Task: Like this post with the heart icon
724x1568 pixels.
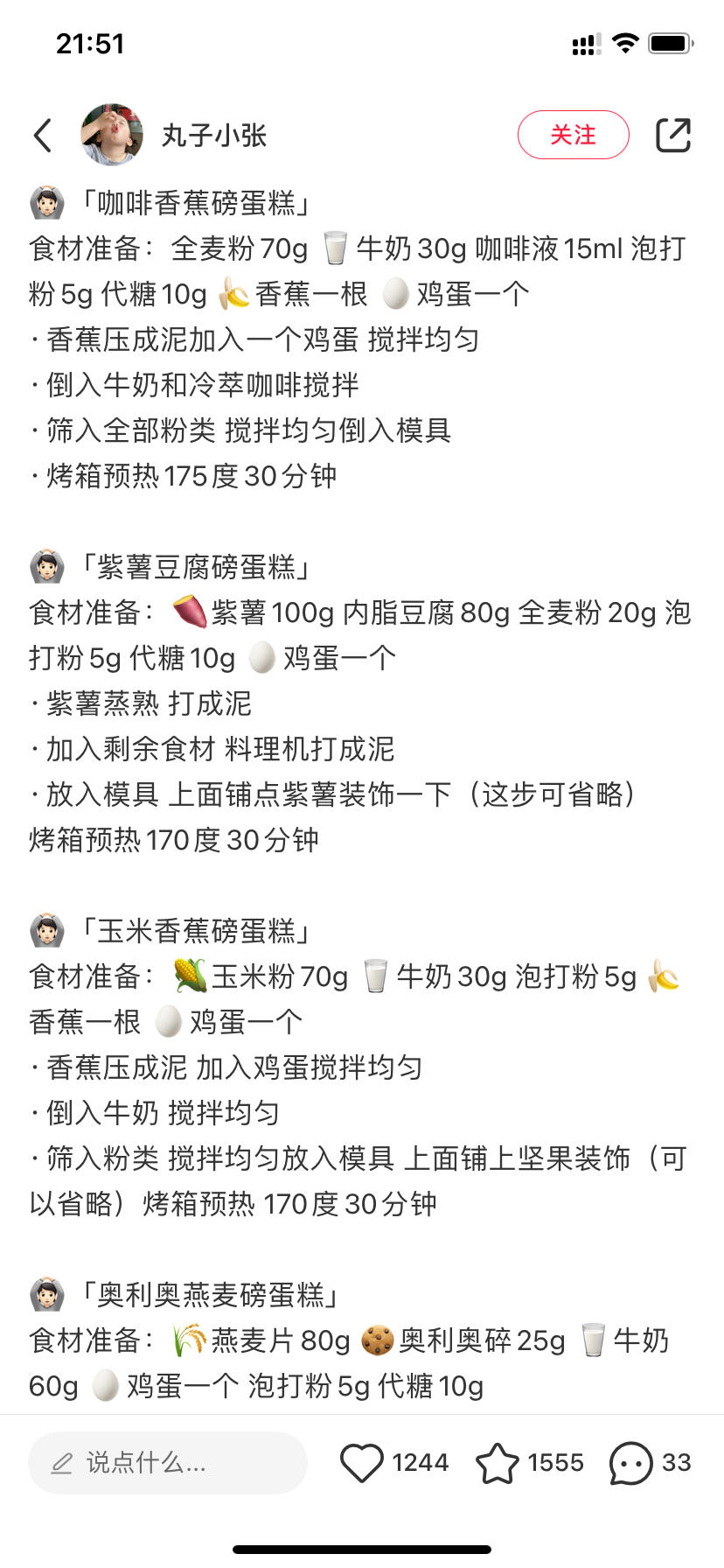Action: point(362,1462)
